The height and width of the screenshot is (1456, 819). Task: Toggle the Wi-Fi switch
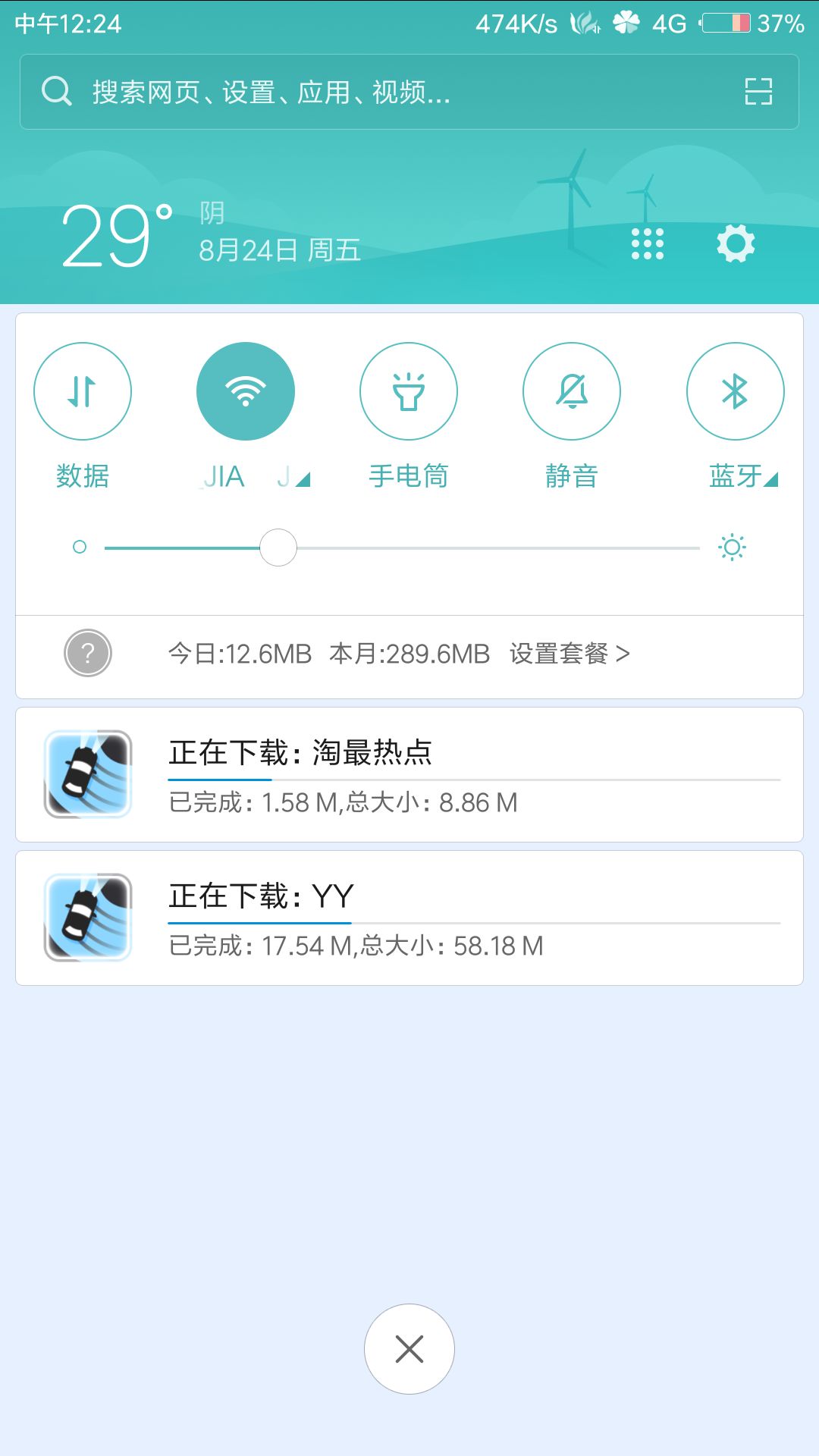246,391
